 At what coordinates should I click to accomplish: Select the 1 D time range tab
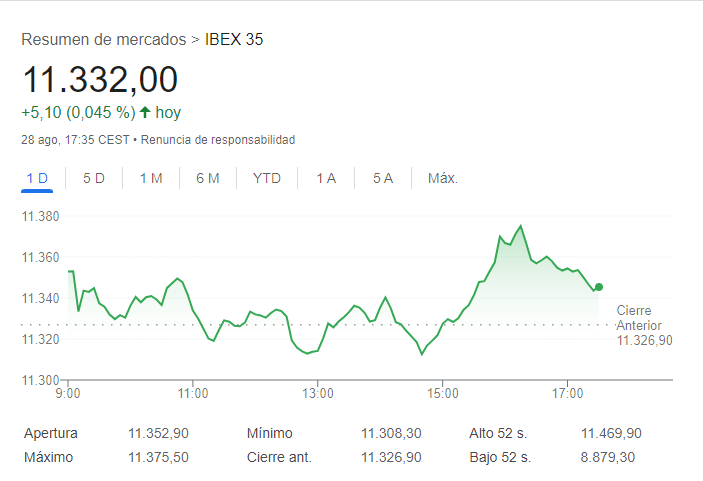37,178
